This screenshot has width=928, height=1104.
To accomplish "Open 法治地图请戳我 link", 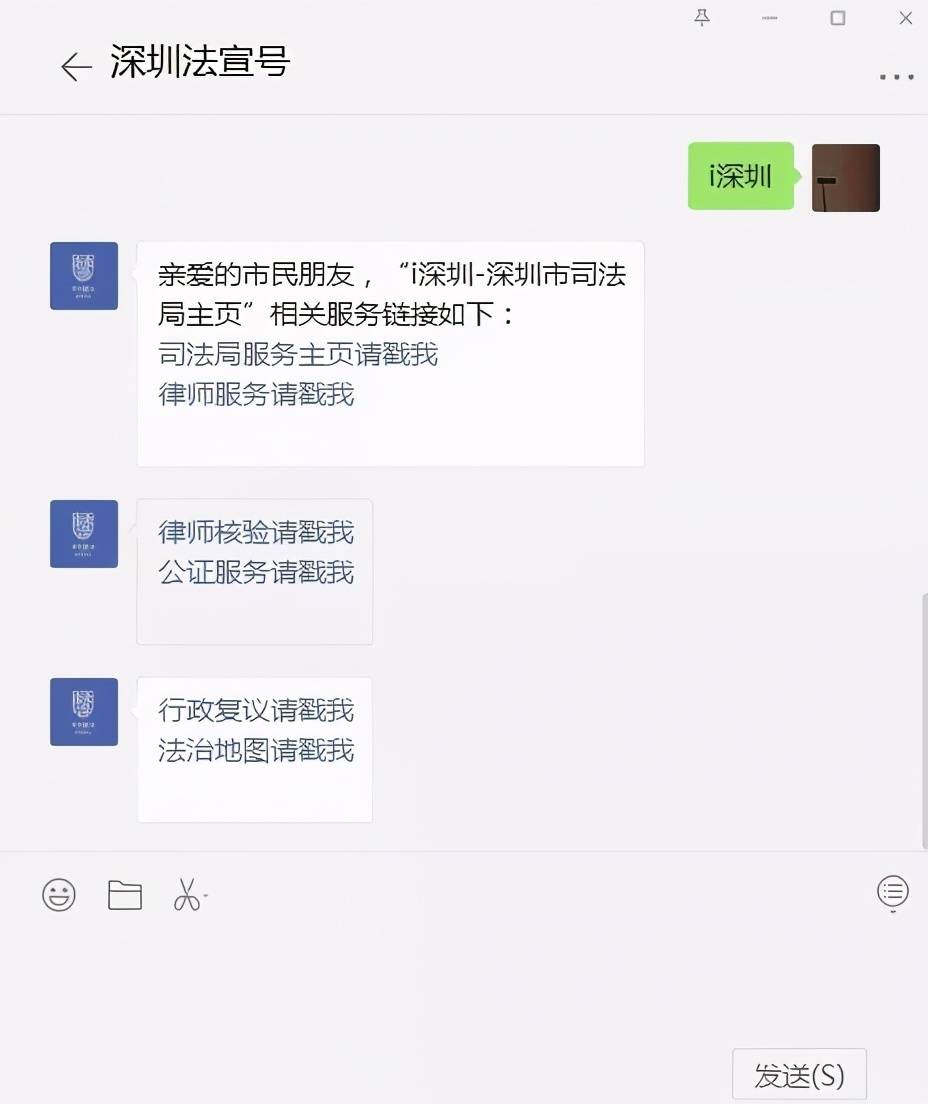I will tap(256, 750).
